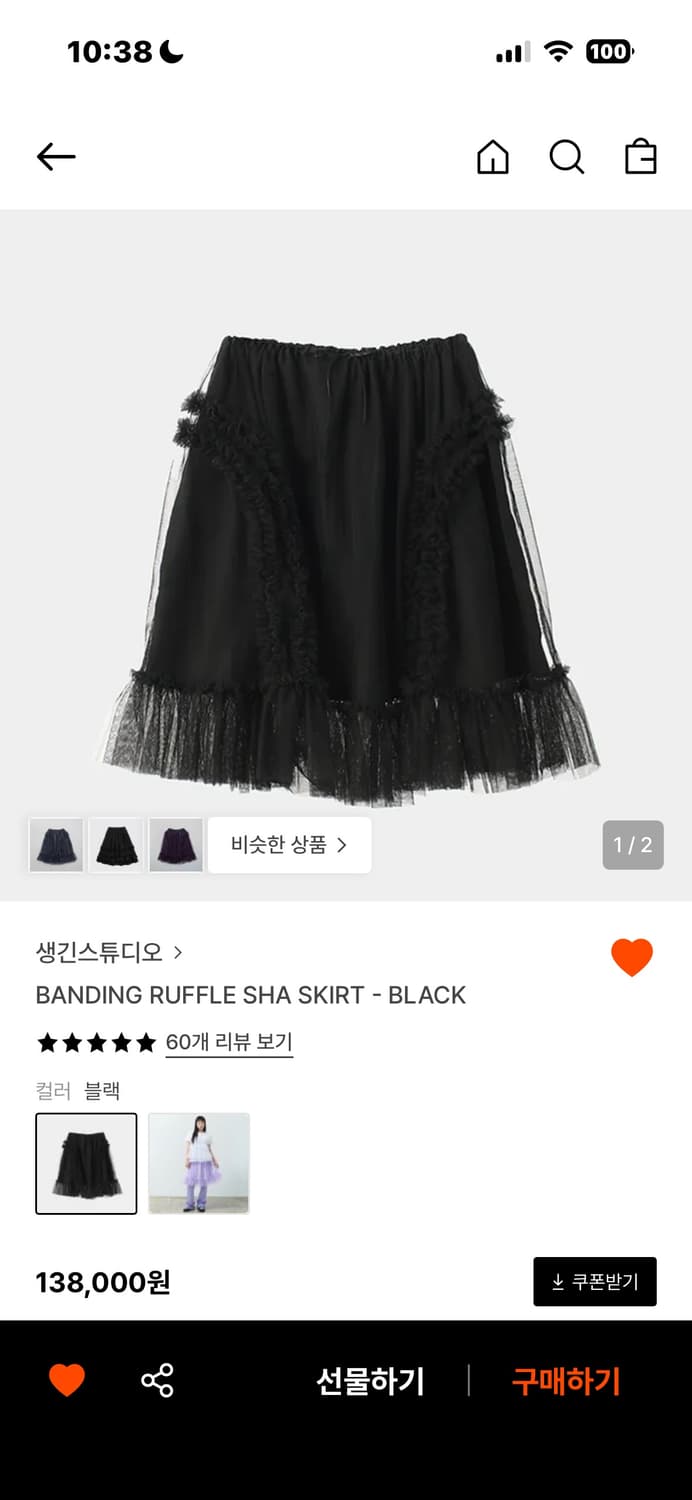692x1500 pixels.
Task: Buy now with 구매하기
Action: click(x=566, y=1381)
